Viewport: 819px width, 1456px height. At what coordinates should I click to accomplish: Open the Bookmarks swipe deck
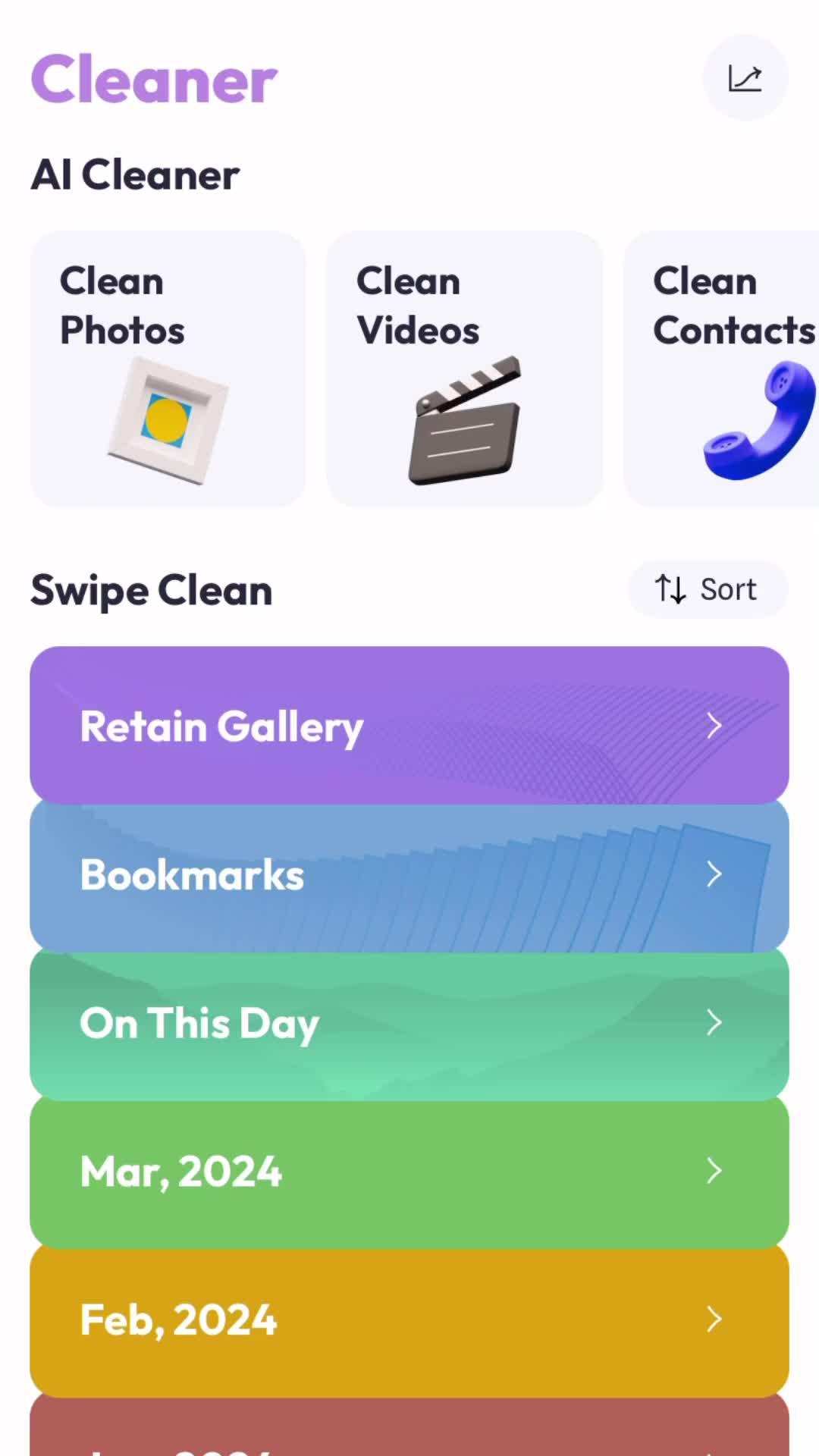coord(409,874)
